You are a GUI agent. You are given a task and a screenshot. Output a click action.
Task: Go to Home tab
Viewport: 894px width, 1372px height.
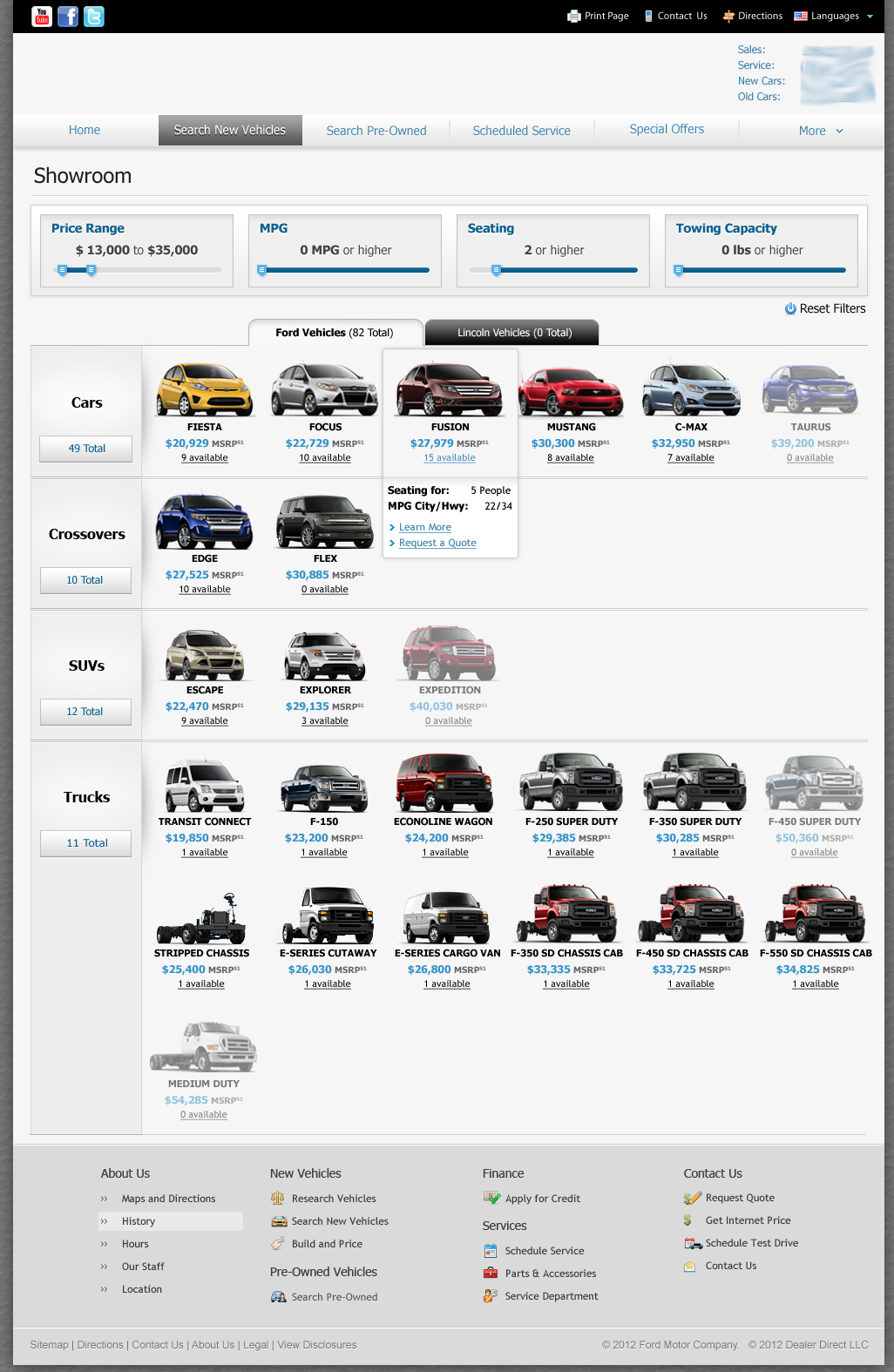coord(85,130)
